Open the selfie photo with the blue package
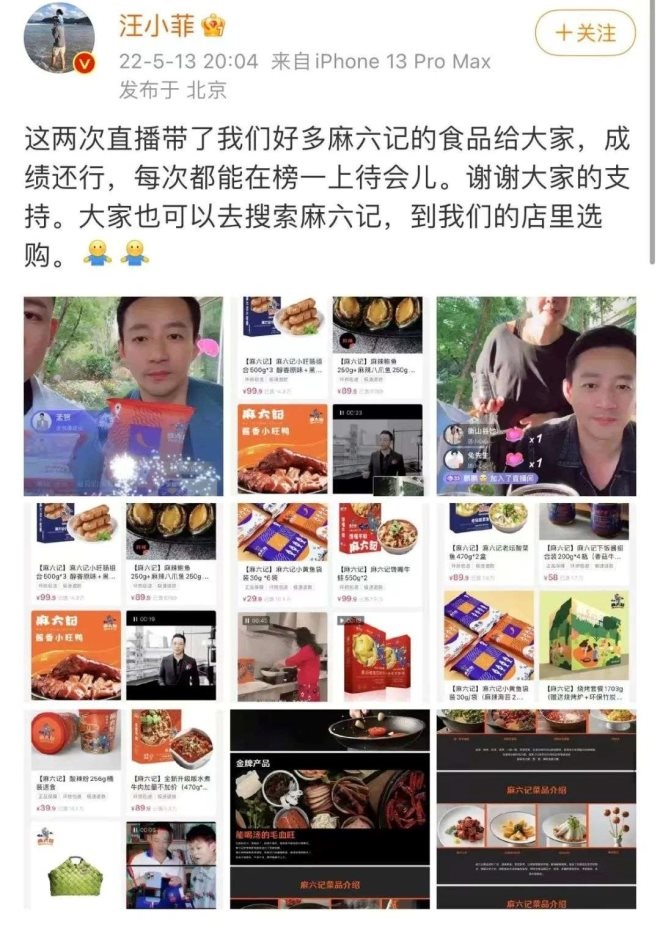This screenshot has height=935, width=660. pyautogui.click(x=124, y=396)
